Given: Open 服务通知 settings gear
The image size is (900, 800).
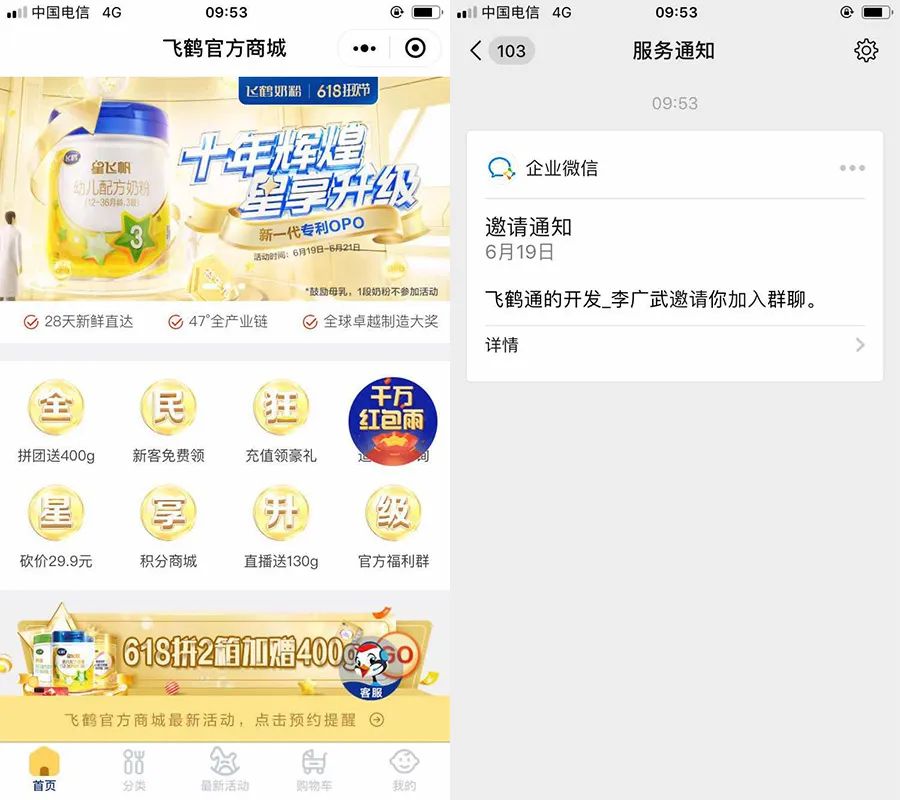Looking at the screenshot, I should click(866, 51).
